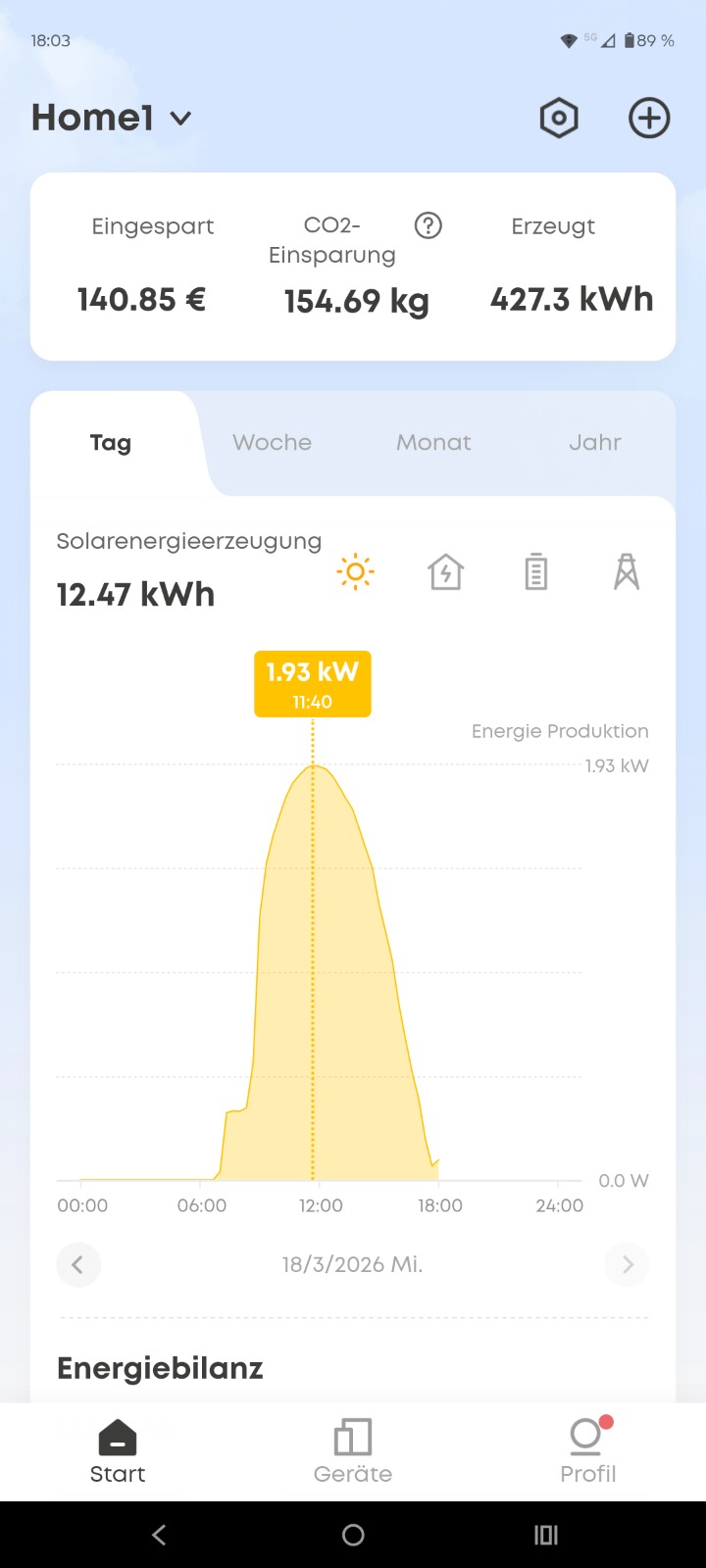Open the recent apps overview
The image size is (706, 1568).
pos(546,1535)
